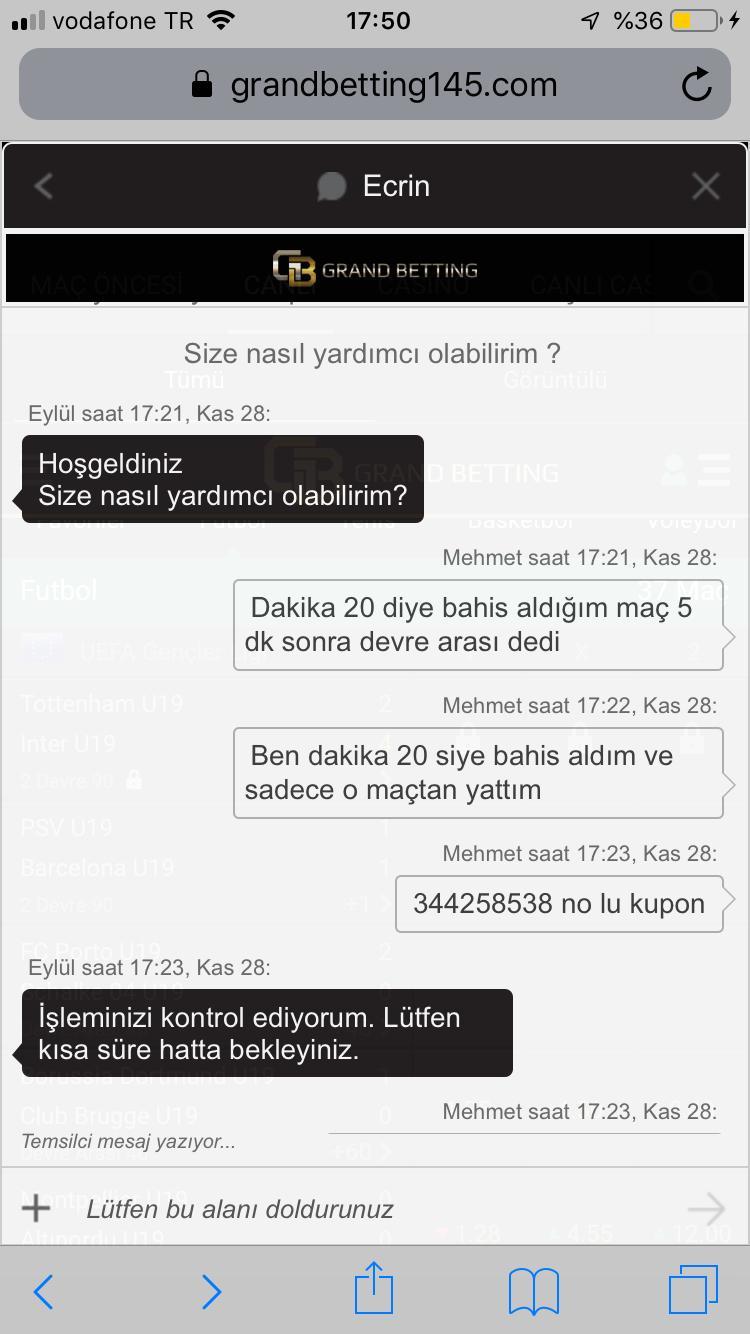
Task: Tap the grandbetting145.com address bar
Action: (375, 85)
